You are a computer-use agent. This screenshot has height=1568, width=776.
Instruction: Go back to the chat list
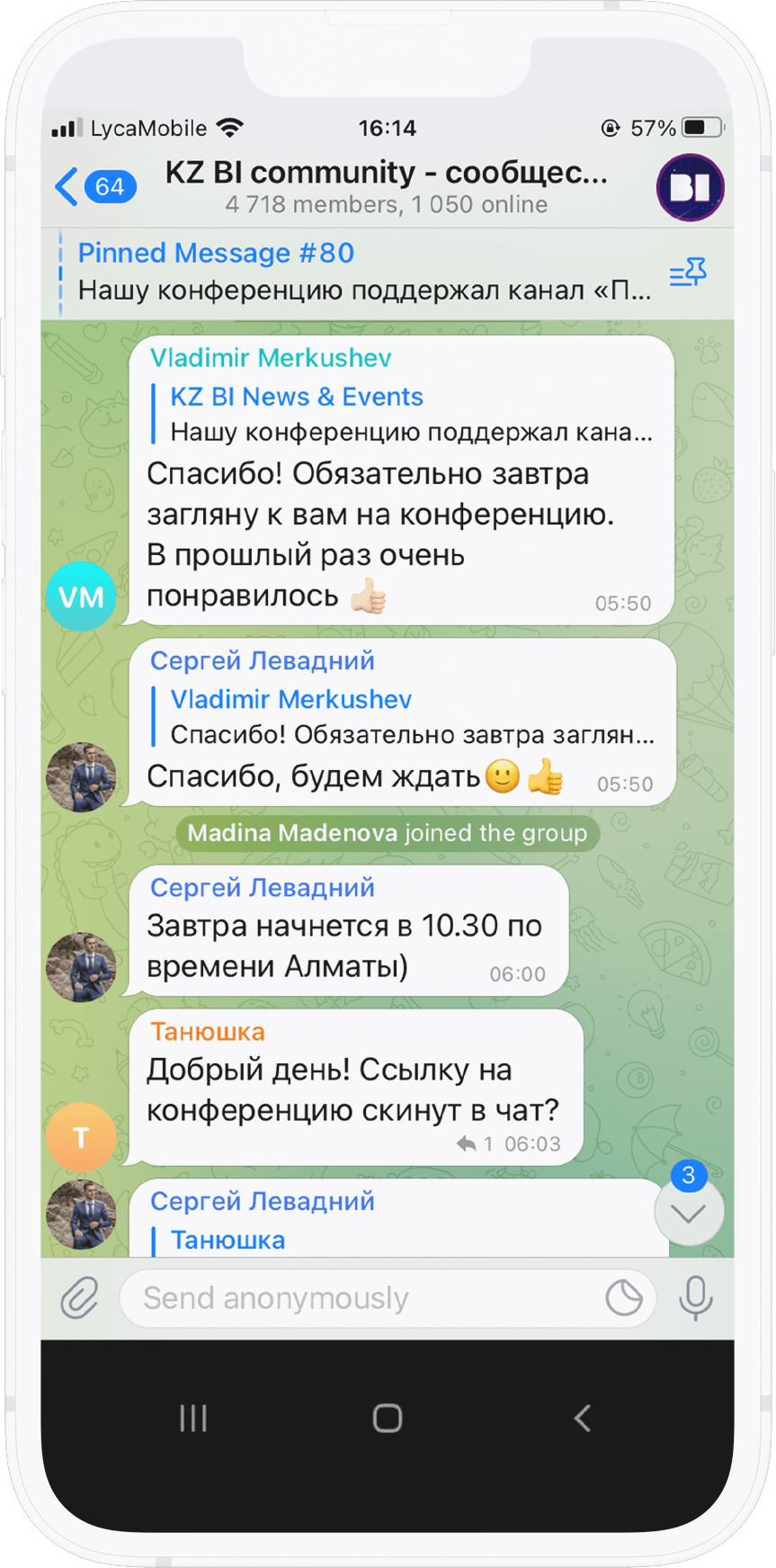click(94, 187)
